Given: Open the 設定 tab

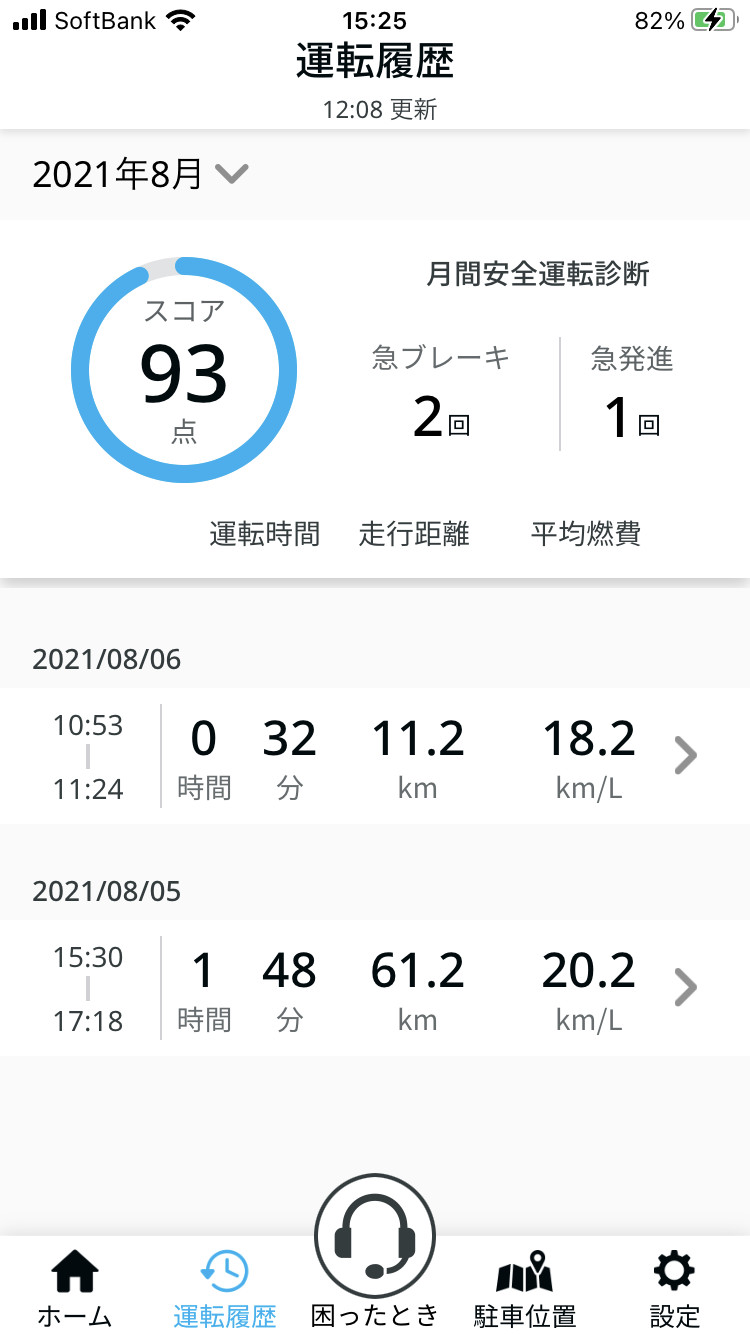Looking at the screenshot, I should point(675,1289).
